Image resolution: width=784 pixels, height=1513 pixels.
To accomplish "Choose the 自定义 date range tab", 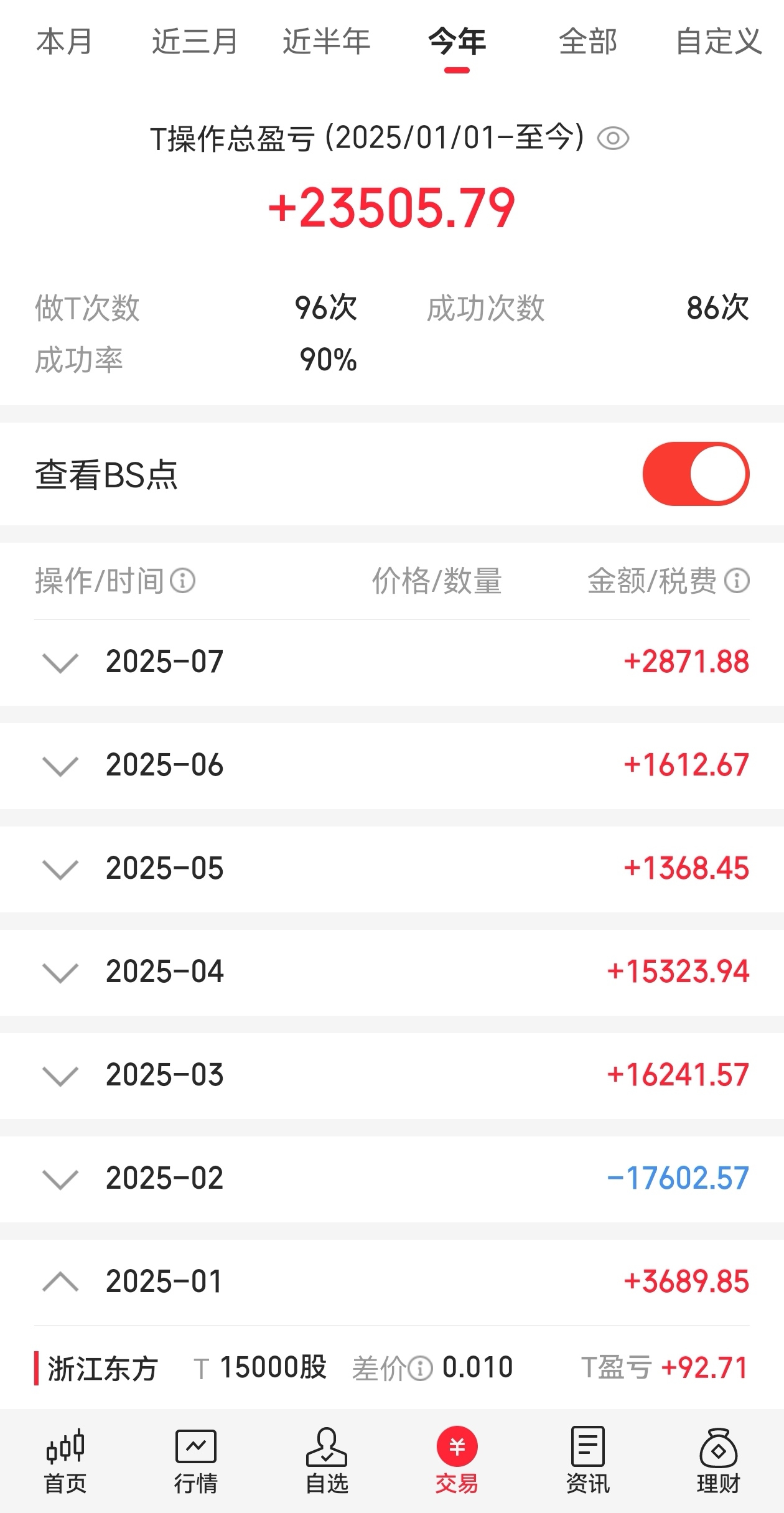I will click(719, 42).
